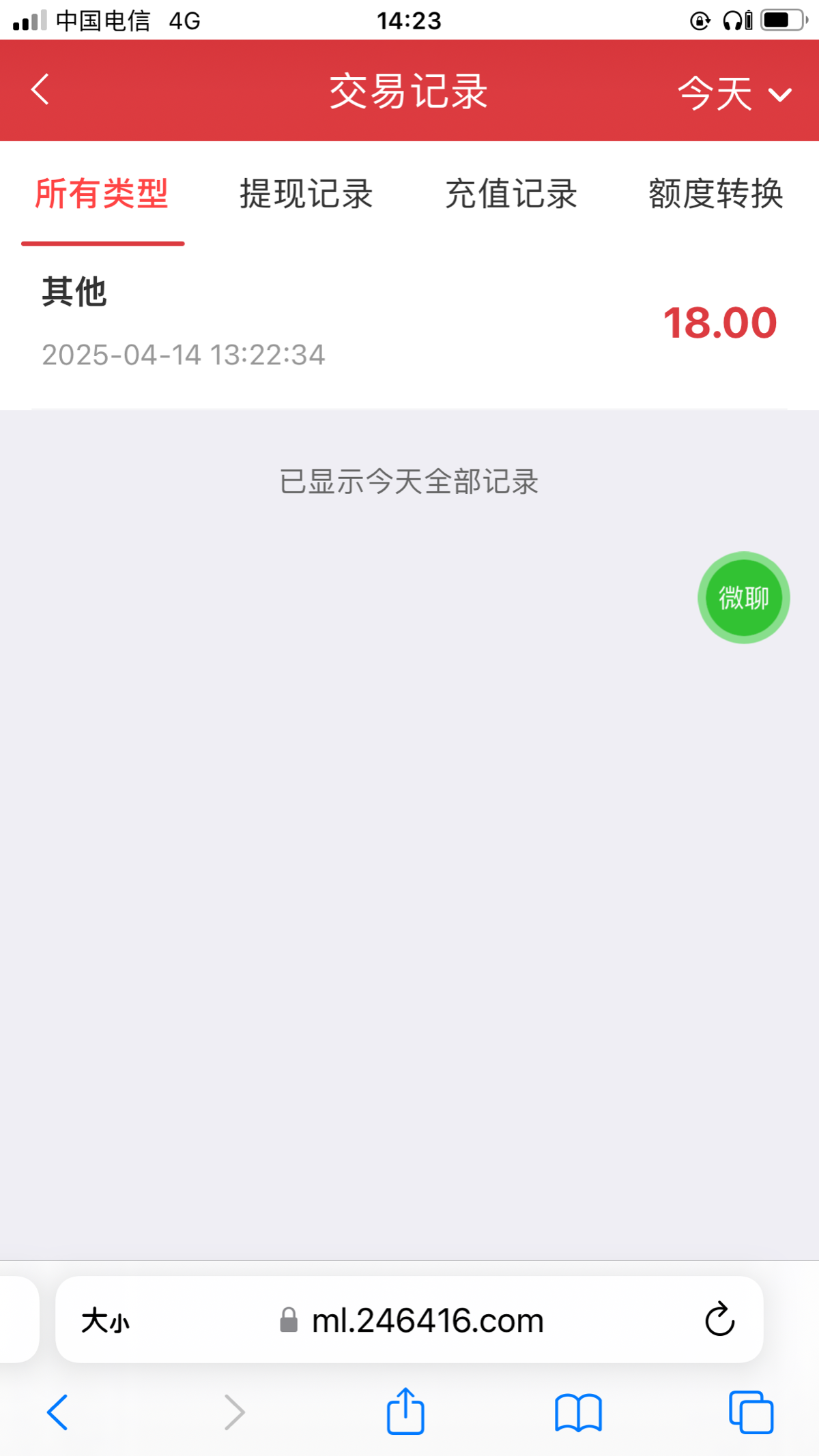Viewport: 819px width, 1456px height.
Task: Select the 所有类型 filter tab
Action: coord(102,194)
